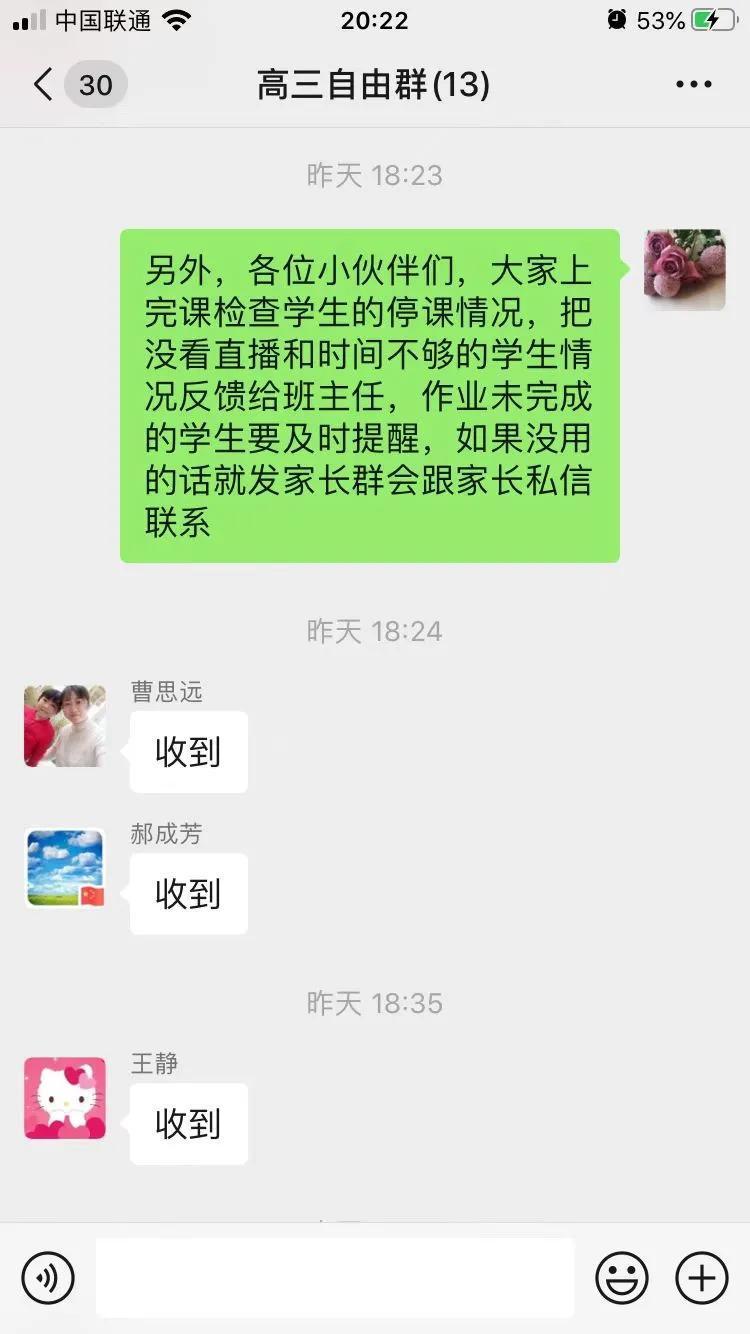View 曹思远's profile avatar

[65, 726]
